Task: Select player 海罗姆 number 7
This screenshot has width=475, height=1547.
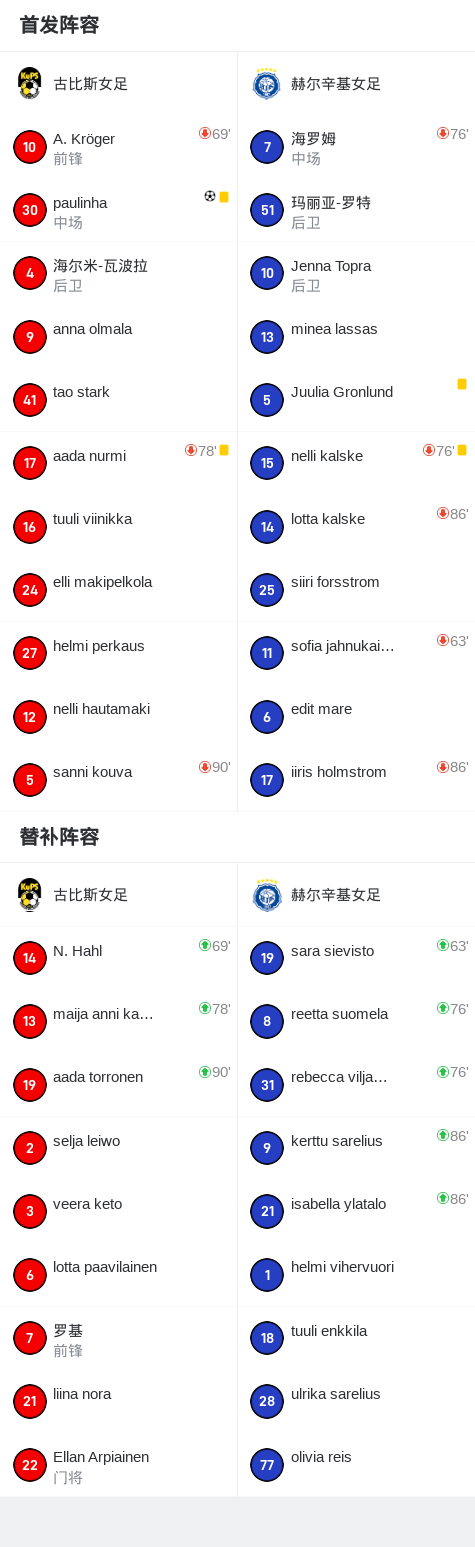Action: pyautogui.click(x=356, y=147)
